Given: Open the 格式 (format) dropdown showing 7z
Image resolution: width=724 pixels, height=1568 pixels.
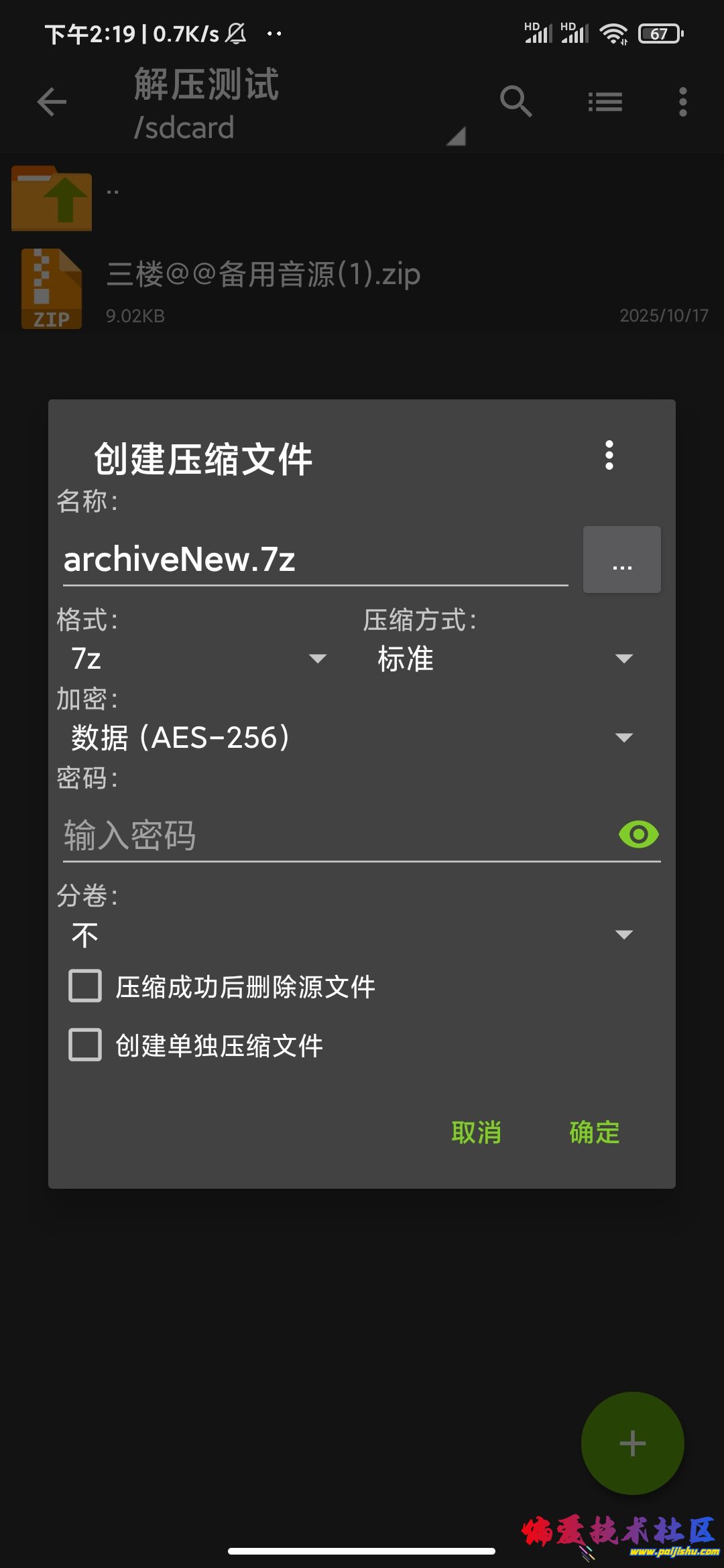Looking at the screenshot, I should tap(198, 659).
